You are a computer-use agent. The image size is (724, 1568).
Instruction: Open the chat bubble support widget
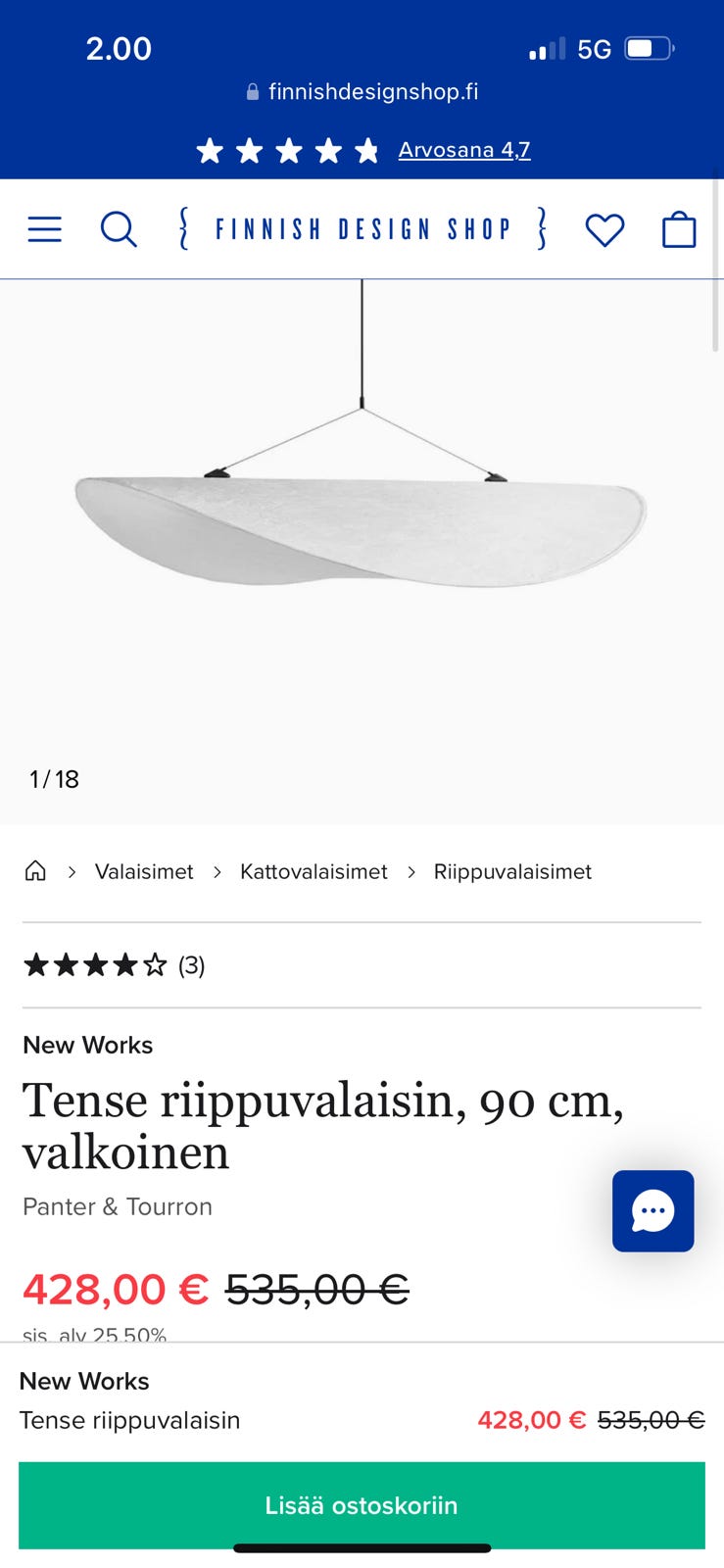pos(652,1211)
